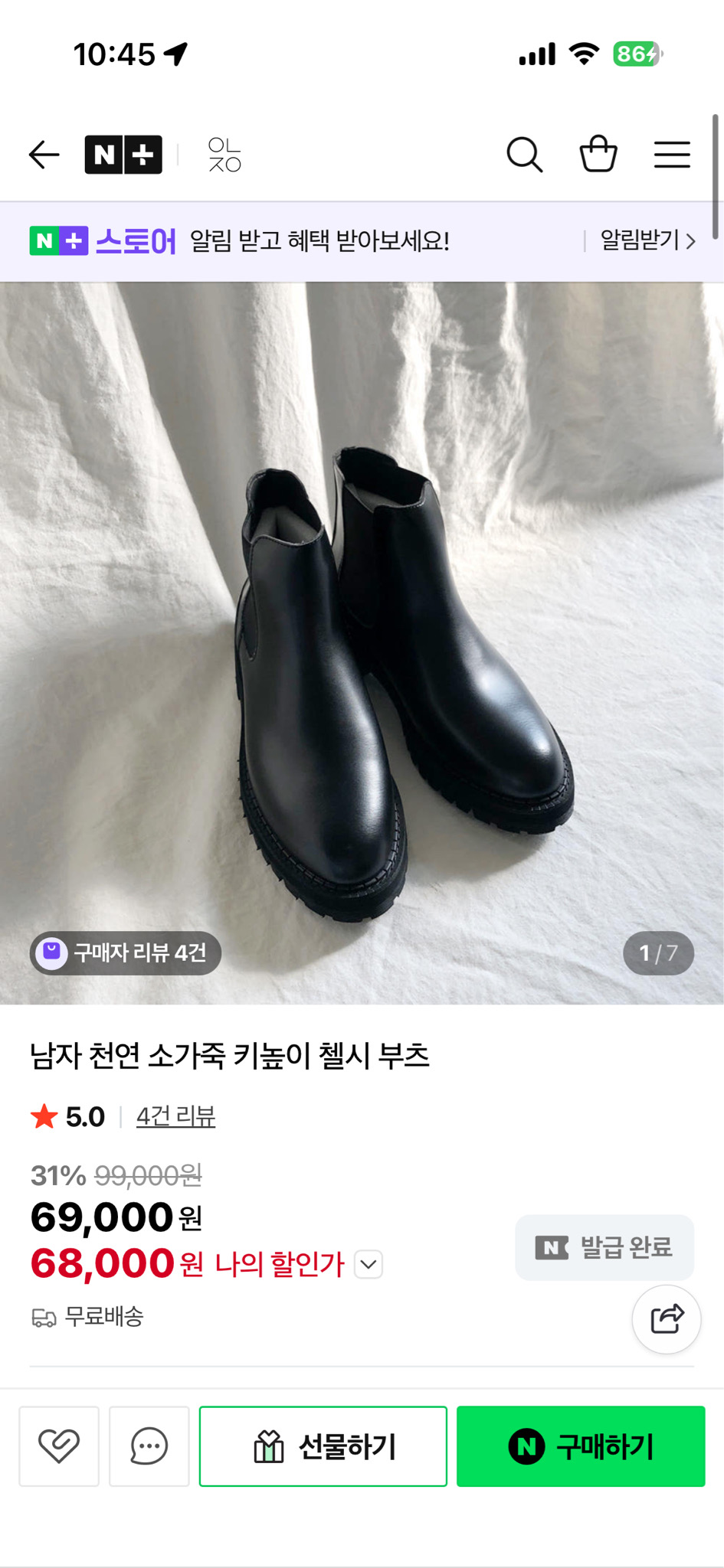This screenshot has height=1568, width=724.
Task: Open the shopping bag cart icon
Action: click(x=599, y=154)
